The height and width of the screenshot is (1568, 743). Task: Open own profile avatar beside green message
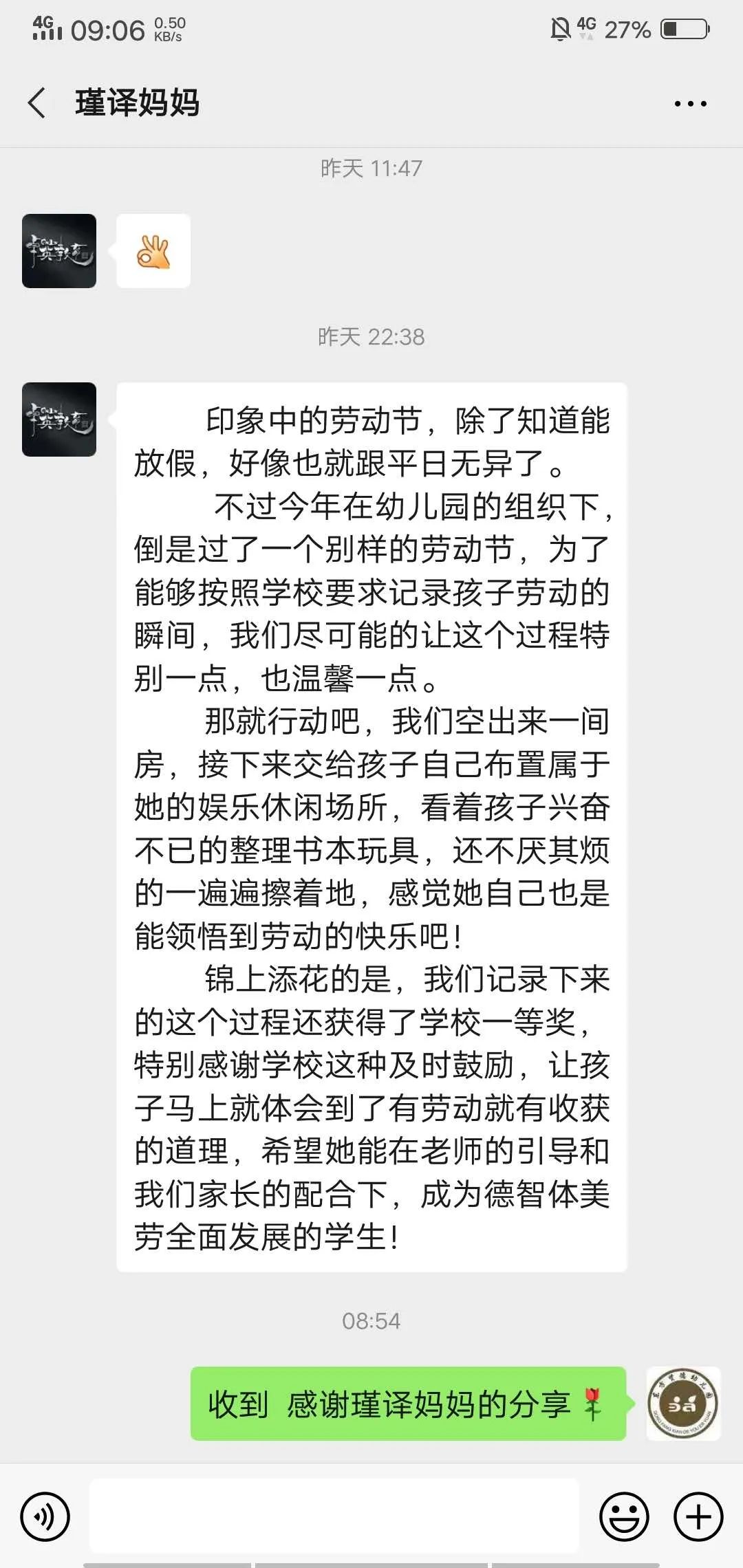tap(683, 1404)
